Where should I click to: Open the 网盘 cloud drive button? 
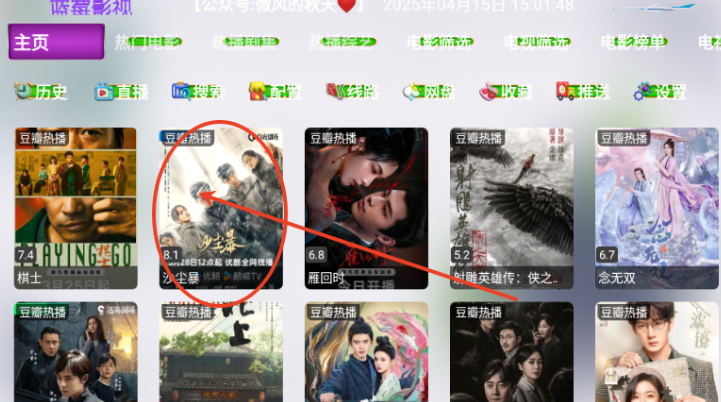[x=428, y=92]
